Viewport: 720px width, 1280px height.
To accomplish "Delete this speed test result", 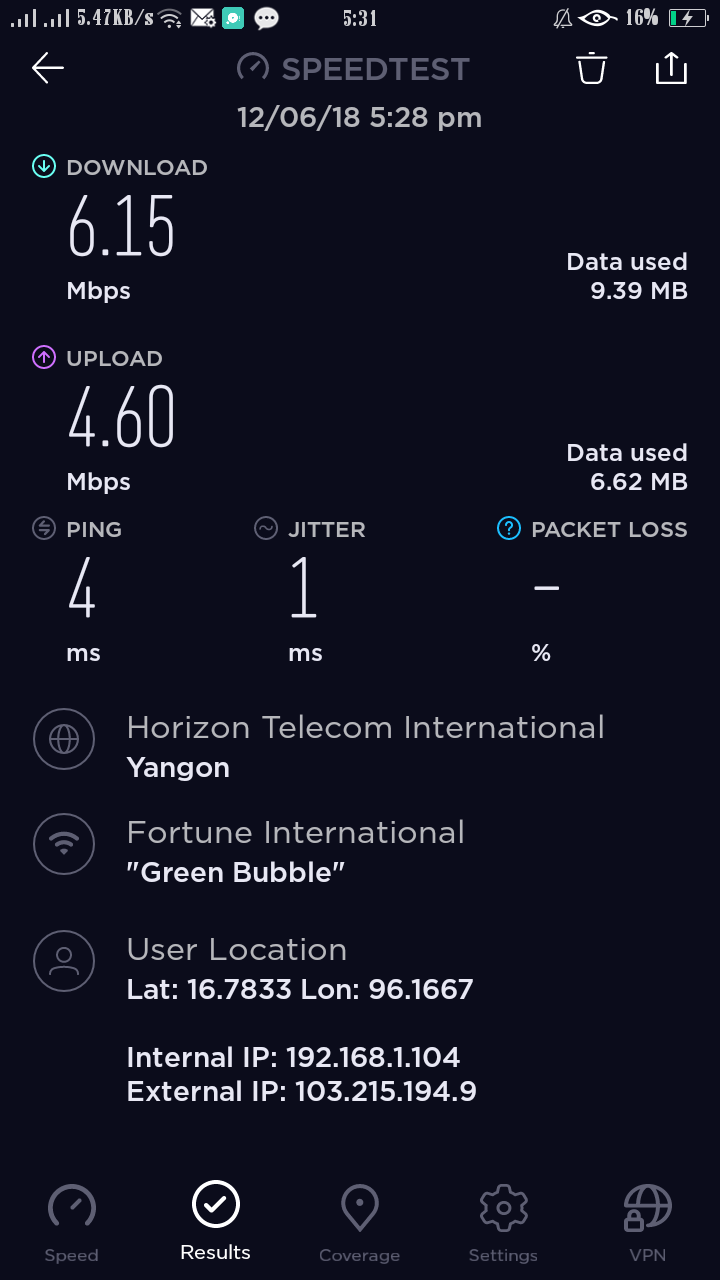I will pos(591,68).
